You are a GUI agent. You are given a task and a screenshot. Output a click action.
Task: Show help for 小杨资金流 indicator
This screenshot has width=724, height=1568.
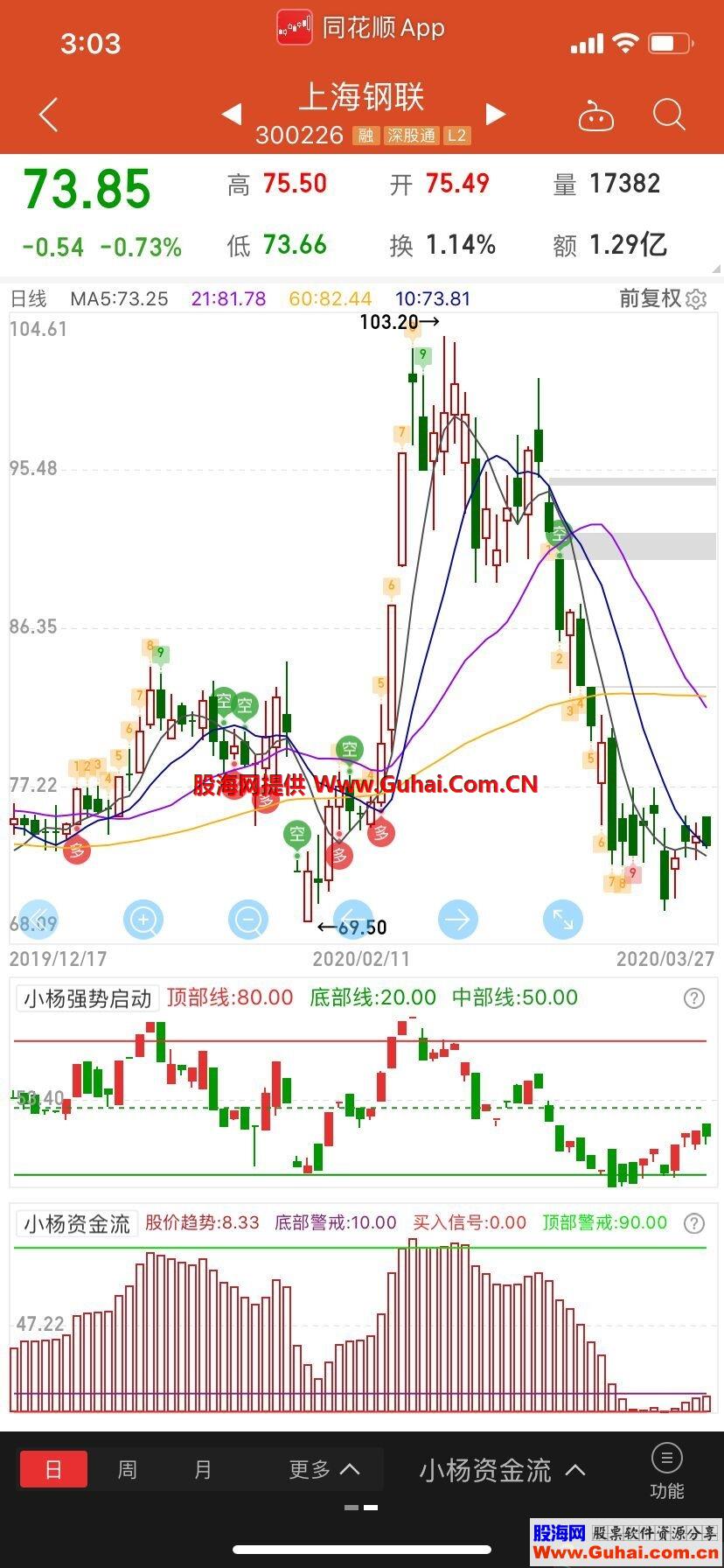(694, 1223)
